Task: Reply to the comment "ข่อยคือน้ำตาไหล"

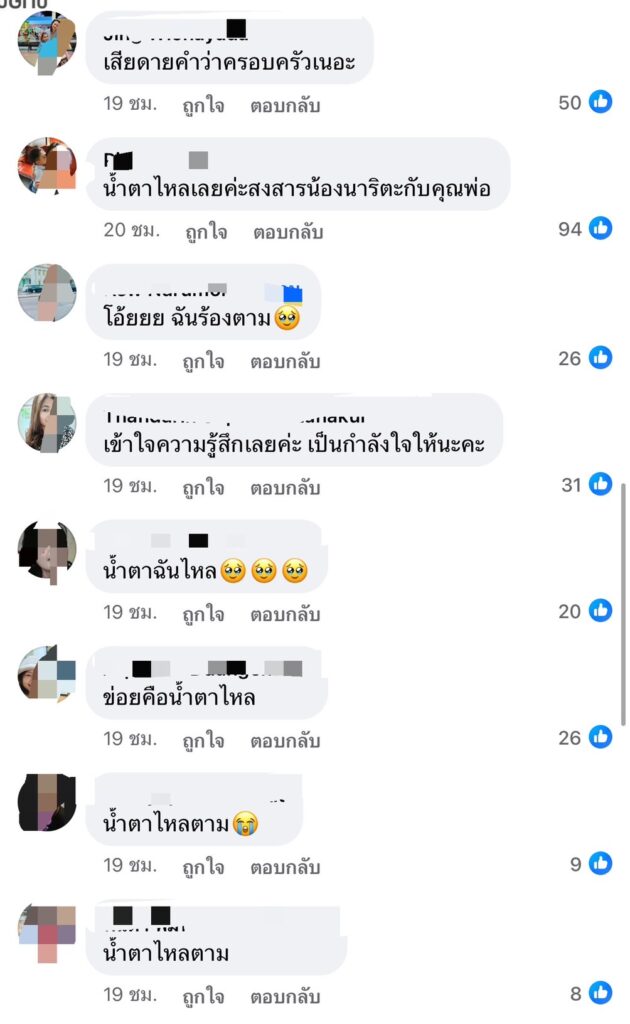Action: (x=285, y=741)
